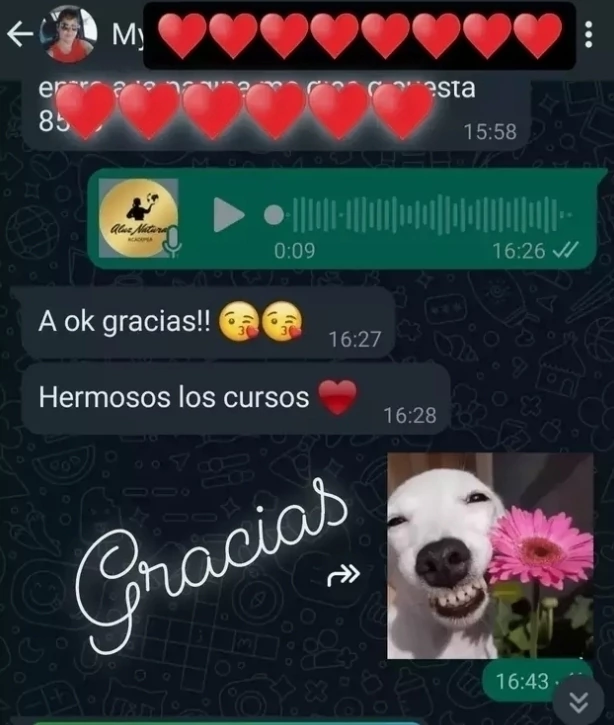Open the contact's profile picture

[x=72, y=35]
